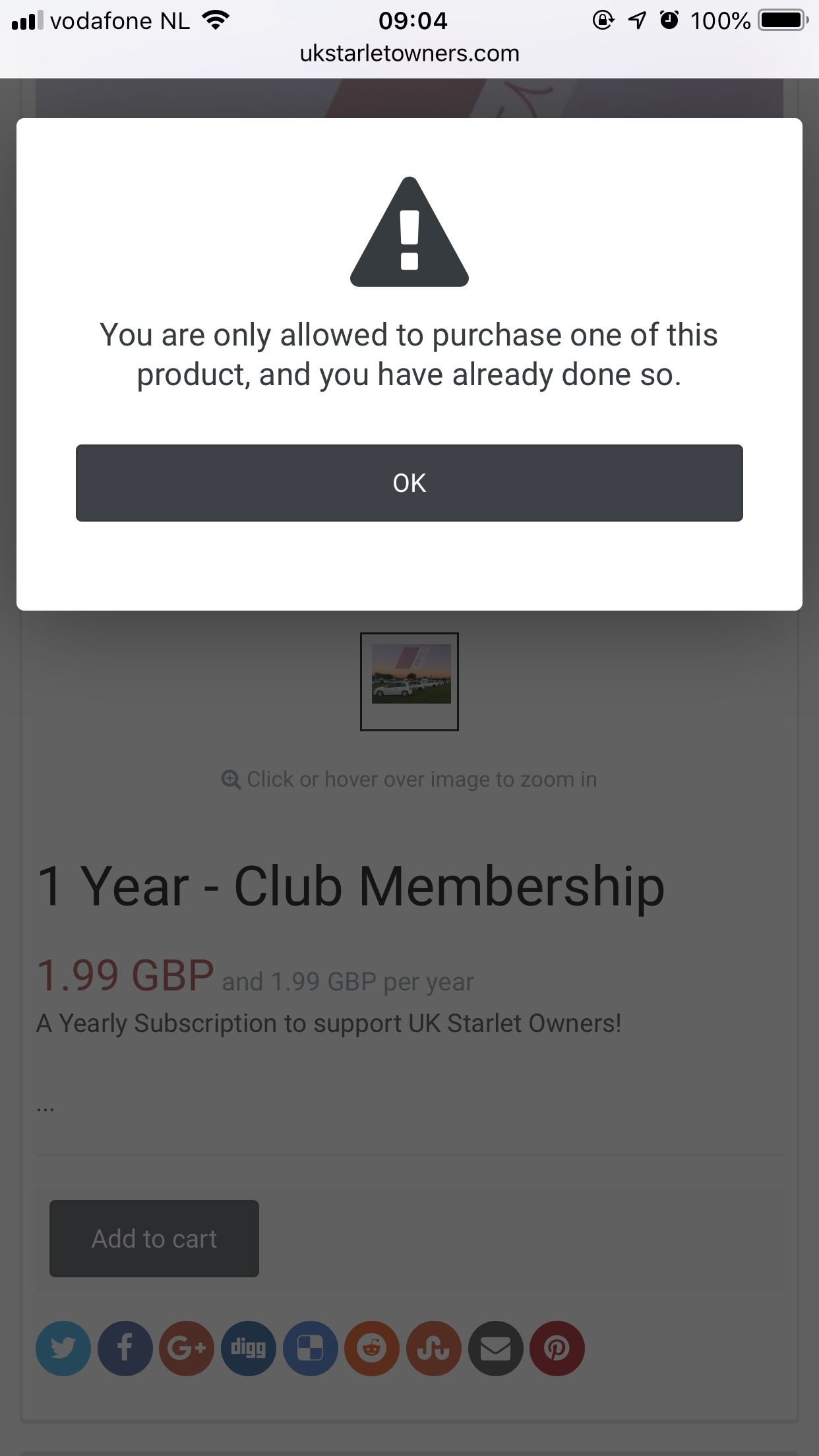Share the product on Facebook
Viewport: 819px width, 1456px height.
click(x=125, y=1349)
